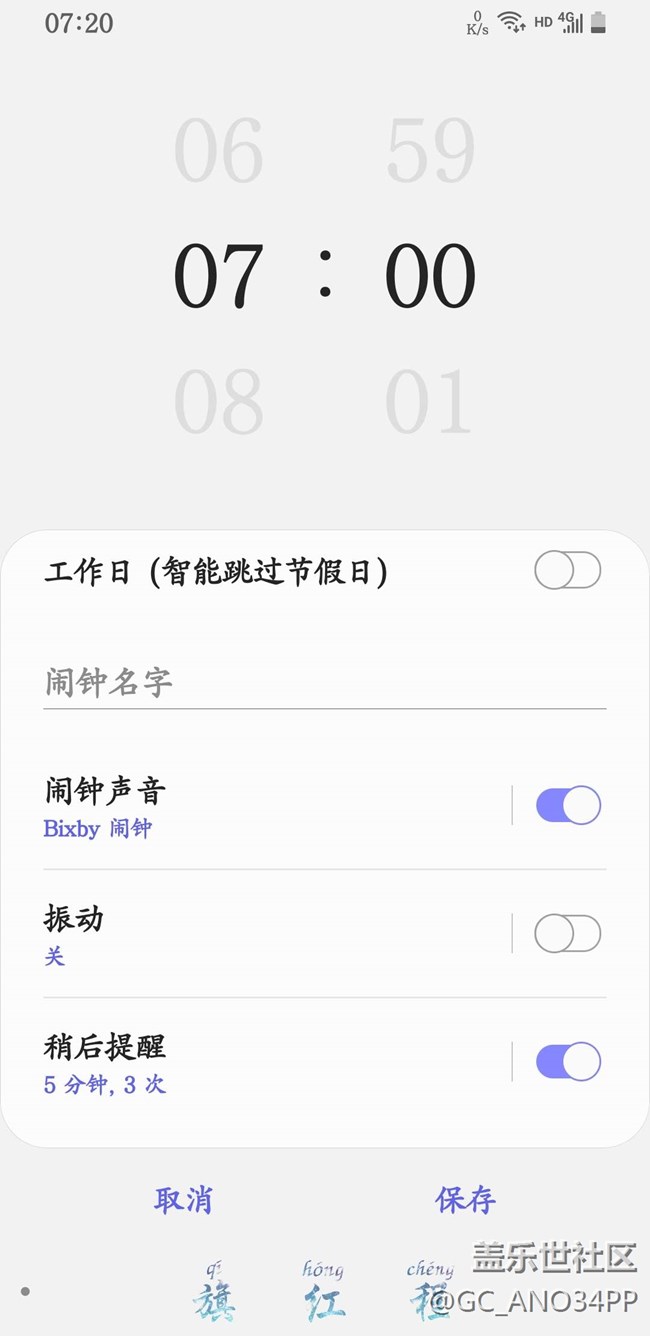
Task: Enable the 工作日 smart holiday skip switch
Action: 567,571
